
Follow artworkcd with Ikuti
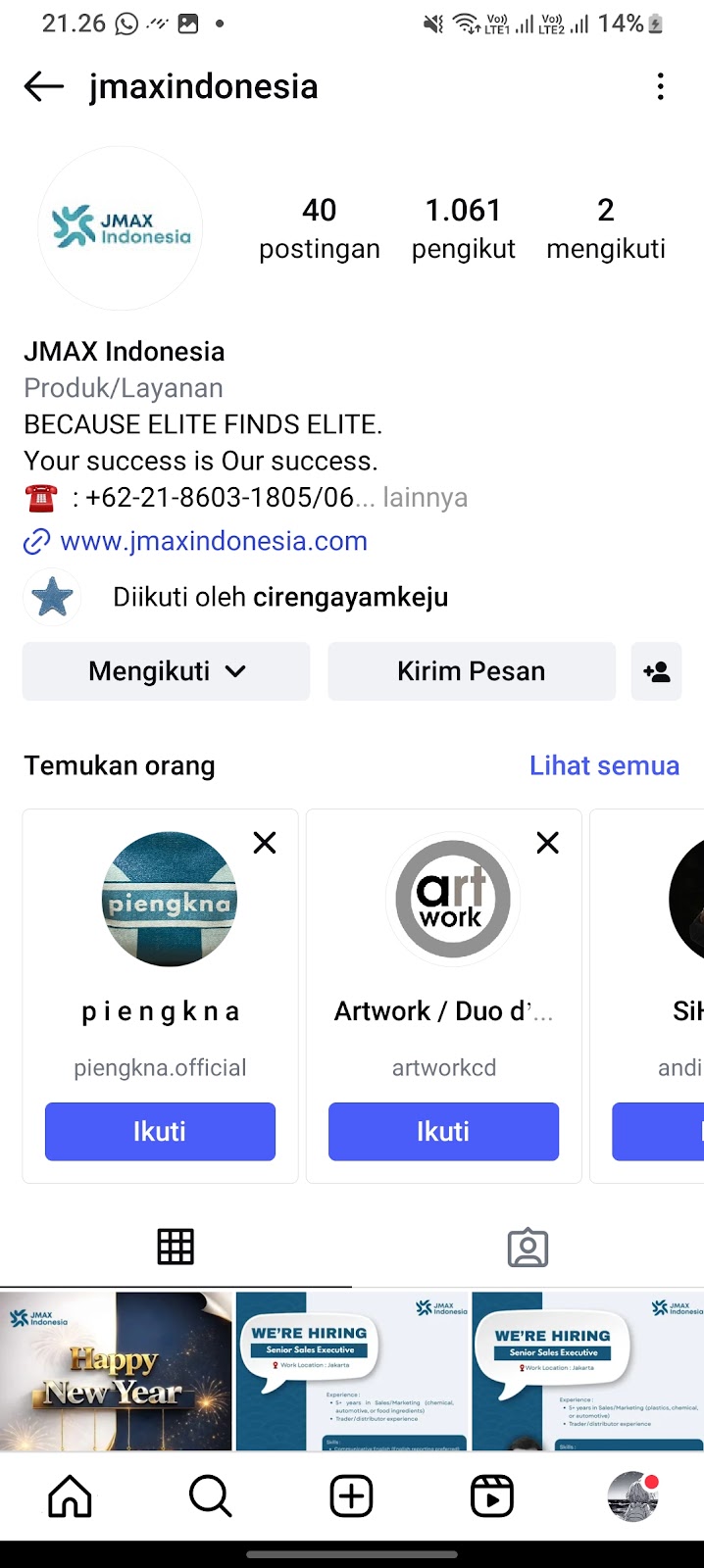[x=443, y=1131]
